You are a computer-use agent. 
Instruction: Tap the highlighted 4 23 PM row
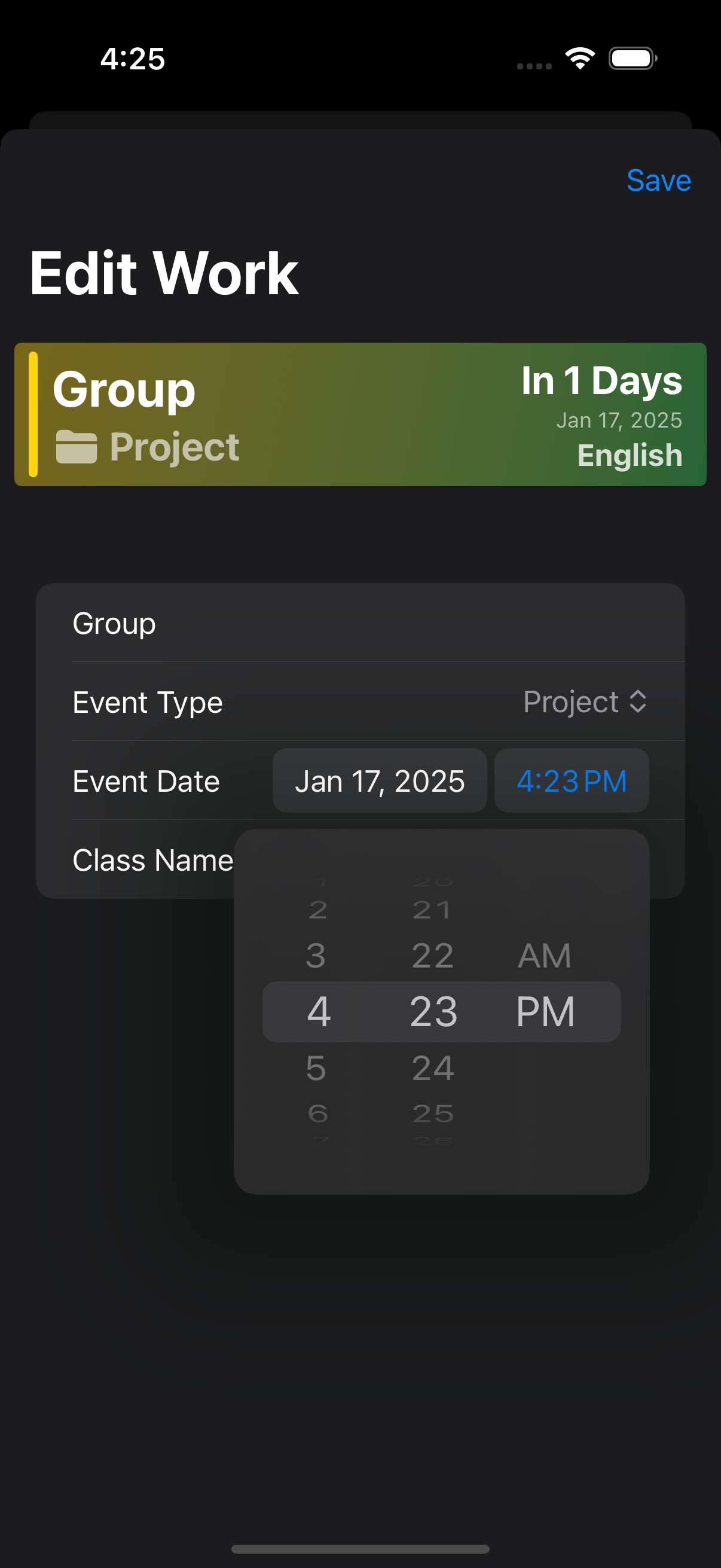[440, 1010]
